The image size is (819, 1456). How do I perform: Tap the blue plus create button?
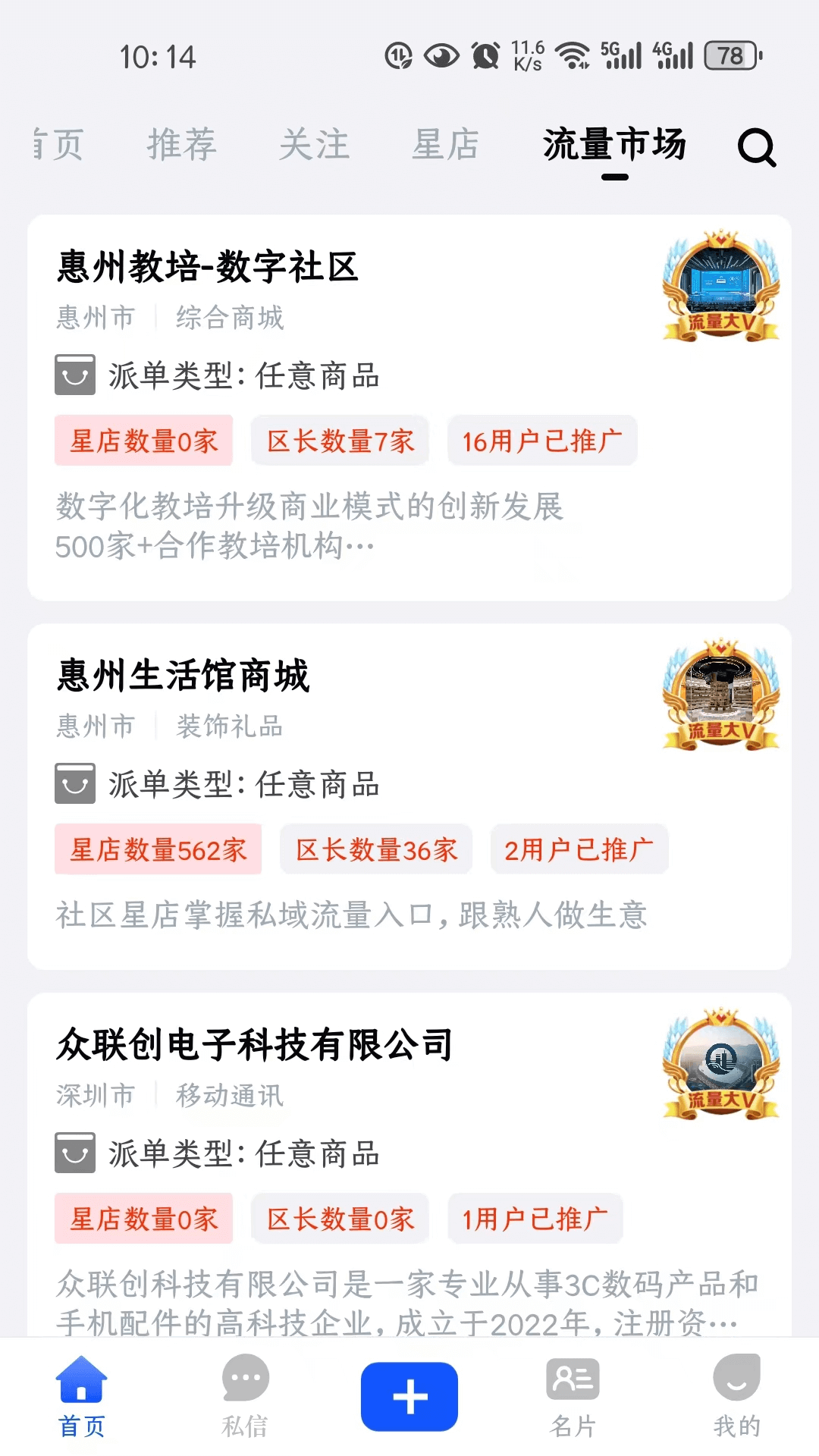409,1398
